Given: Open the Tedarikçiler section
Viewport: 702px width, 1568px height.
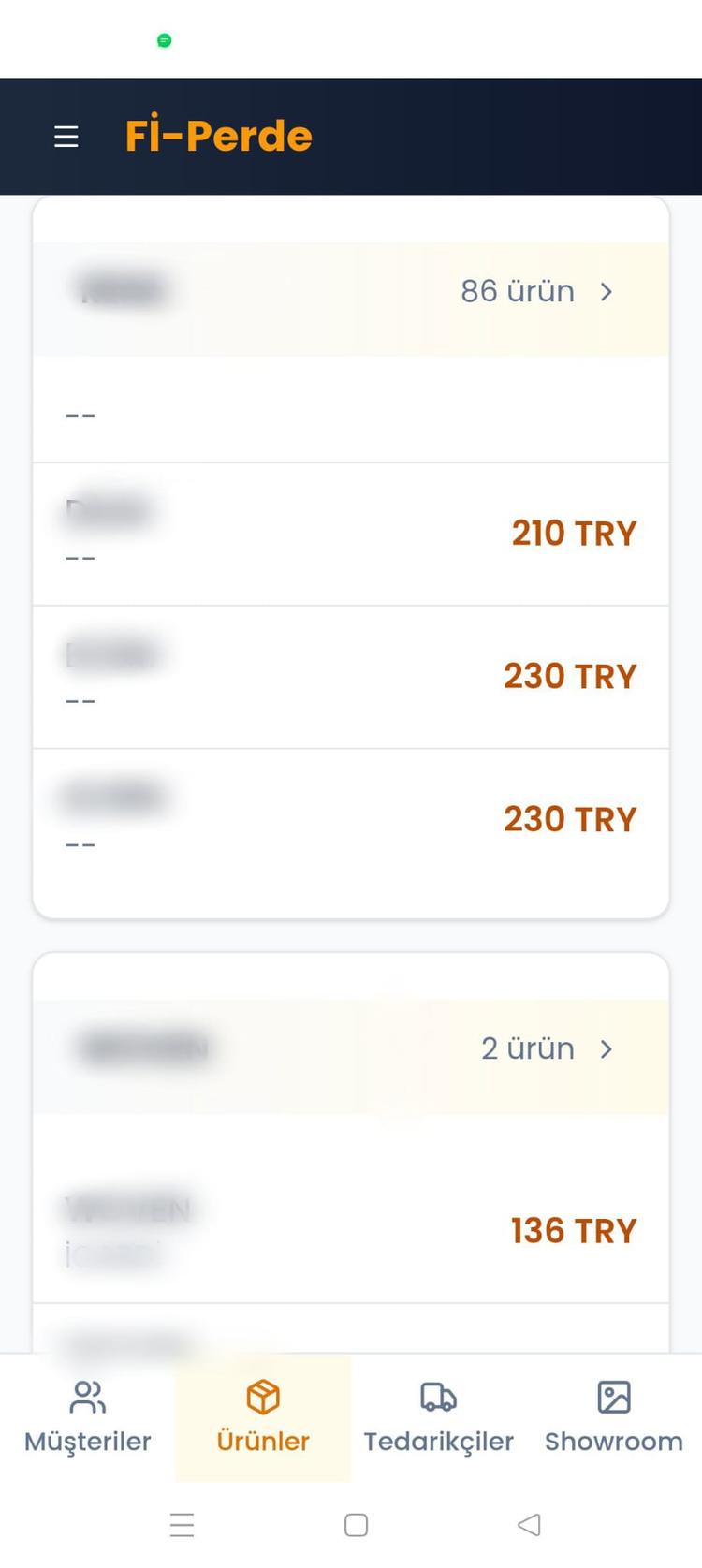Looking at the screenshot, I should click(437, 1418).
